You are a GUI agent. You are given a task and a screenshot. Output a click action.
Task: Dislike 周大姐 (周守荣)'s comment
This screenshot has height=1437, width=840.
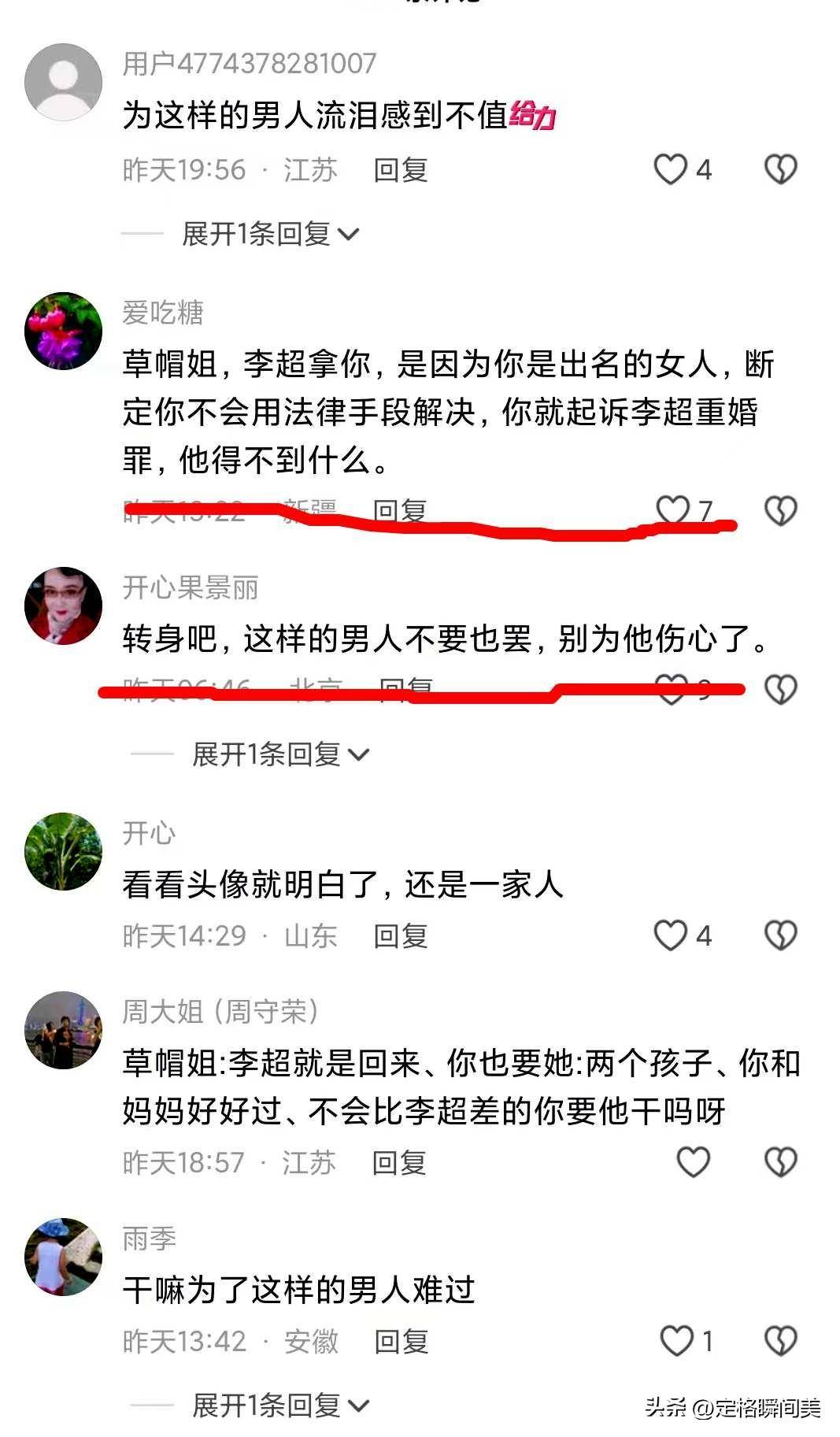pyautogui.click(x=780, y=1162)
